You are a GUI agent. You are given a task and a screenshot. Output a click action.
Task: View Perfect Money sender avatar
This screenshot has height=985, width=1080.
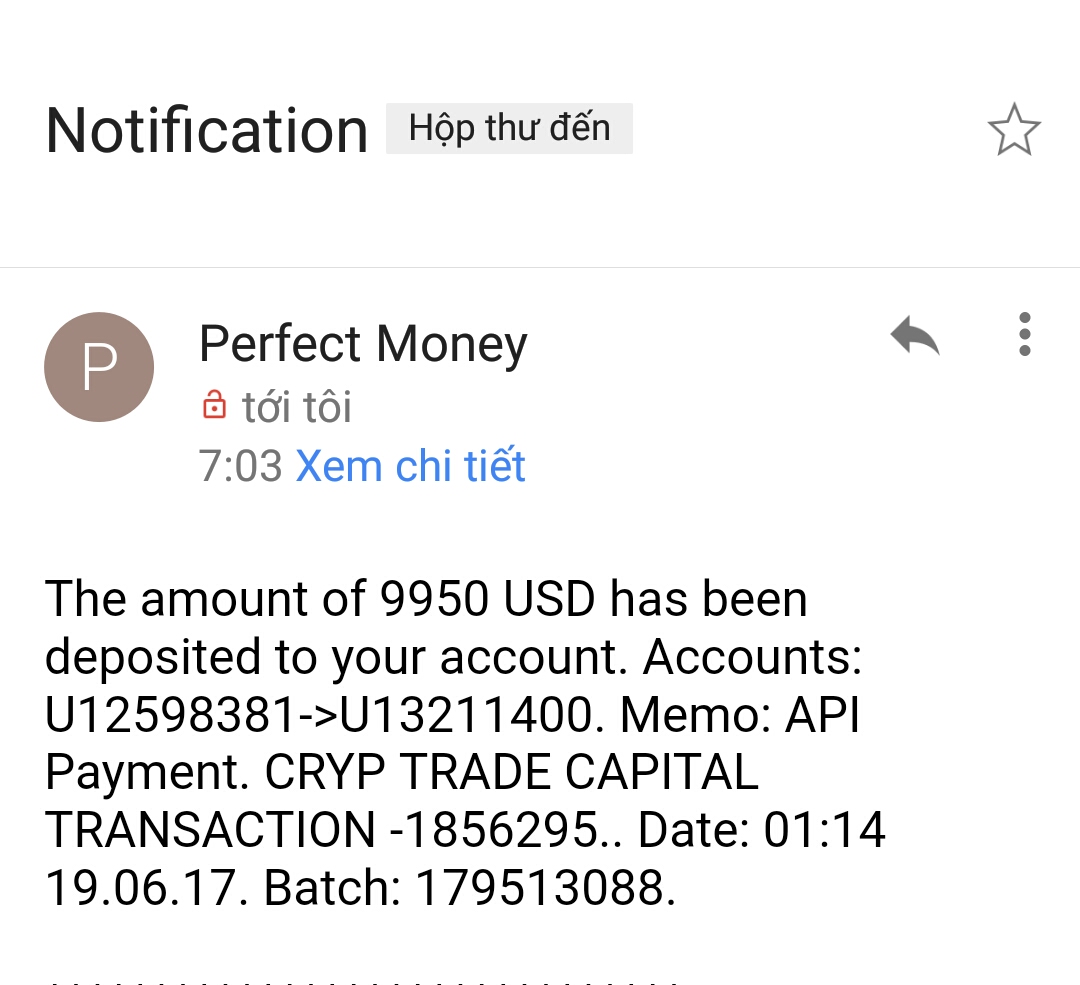tap(99, 367)
